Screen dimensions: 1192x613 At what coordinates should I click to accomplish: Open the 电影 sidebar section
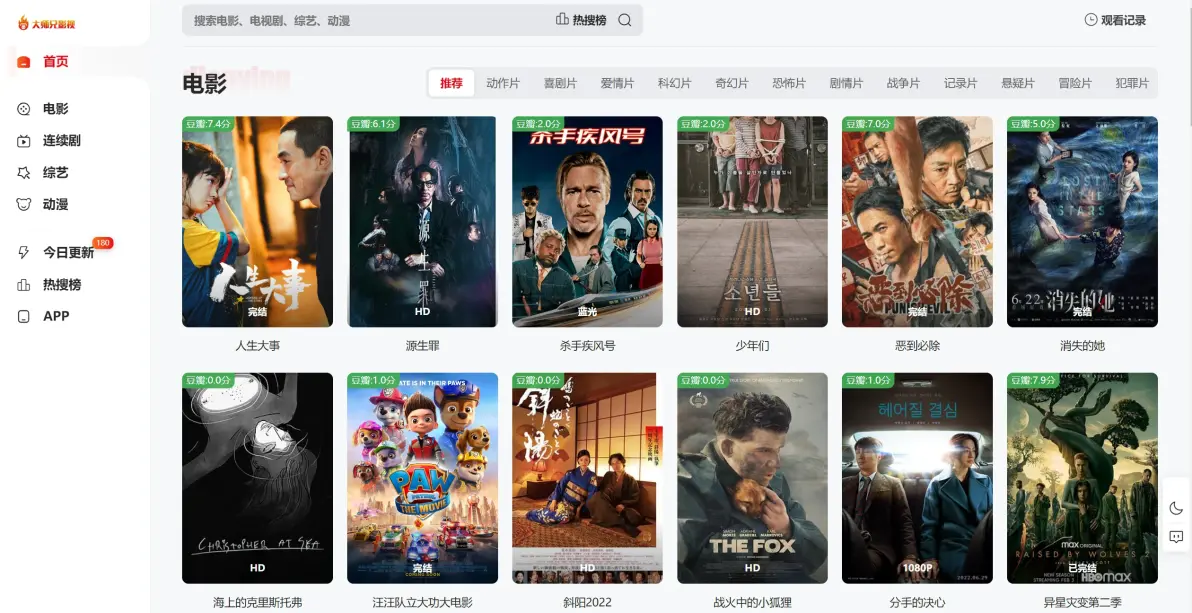click(55, 109)
